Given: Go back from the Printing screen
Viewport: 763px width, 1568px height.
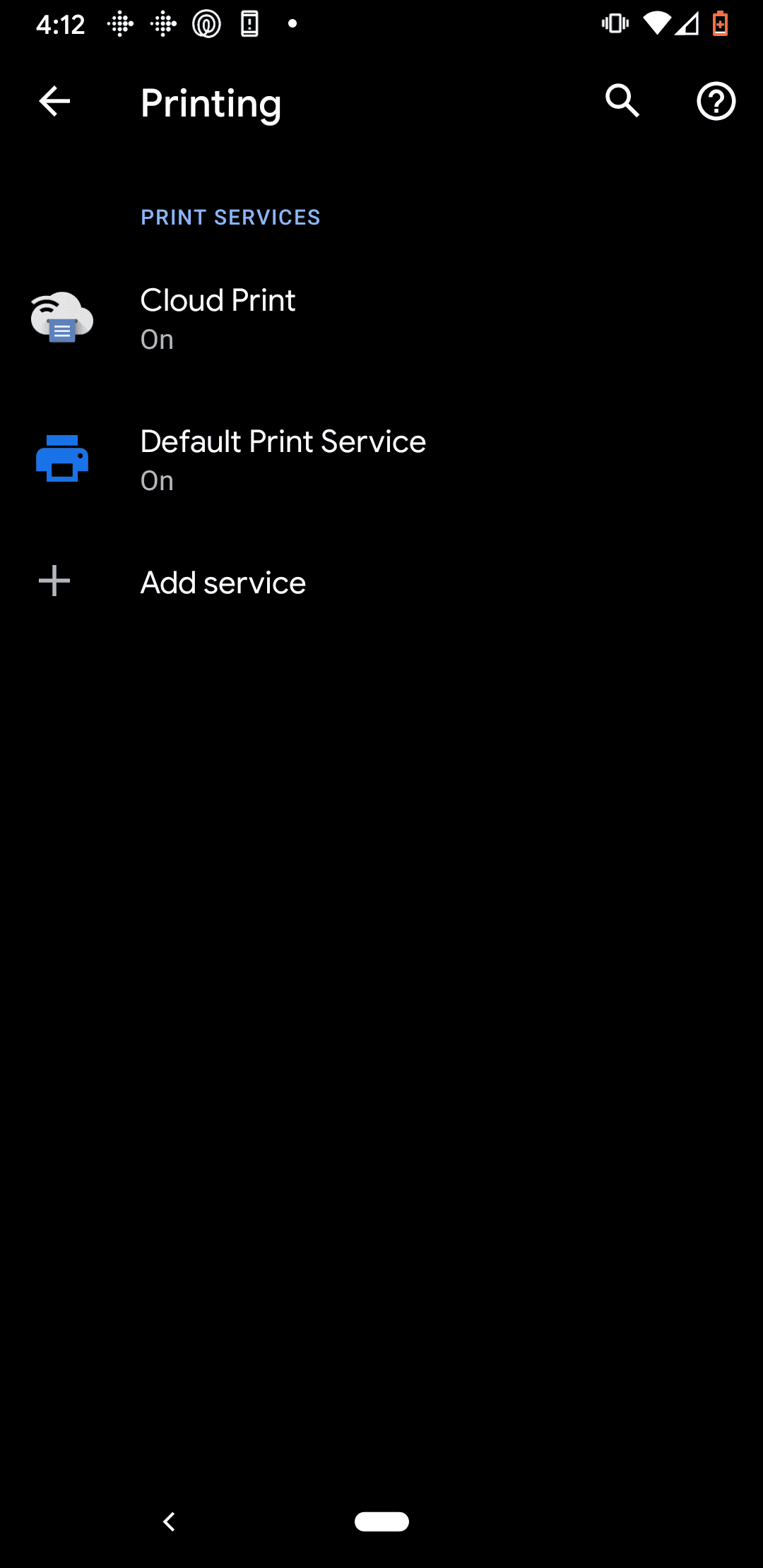Looking at the screenshot, I should (x=54, y=102).
